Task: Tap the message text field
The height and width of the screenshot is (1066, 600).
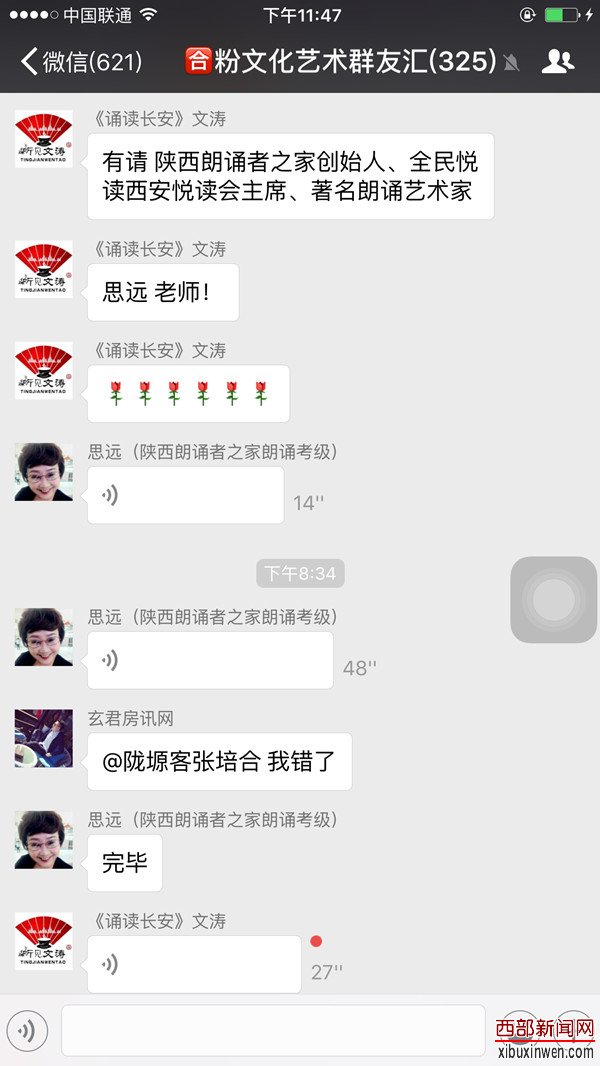Action: (x=273, y=1030)
